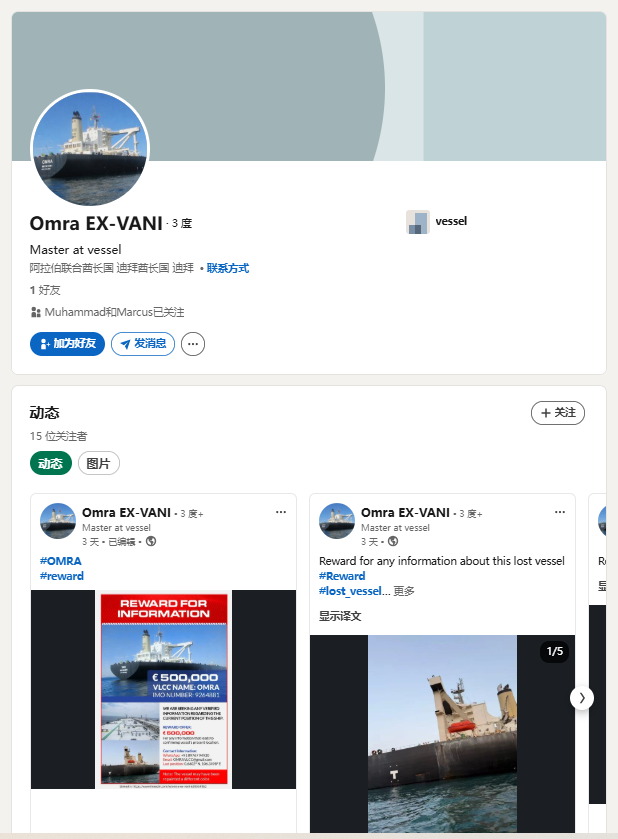Tap 加为好友 to connect with Omra EX-VANI
This screenshot has height=839, width=618.
click(x=67, y=344)
